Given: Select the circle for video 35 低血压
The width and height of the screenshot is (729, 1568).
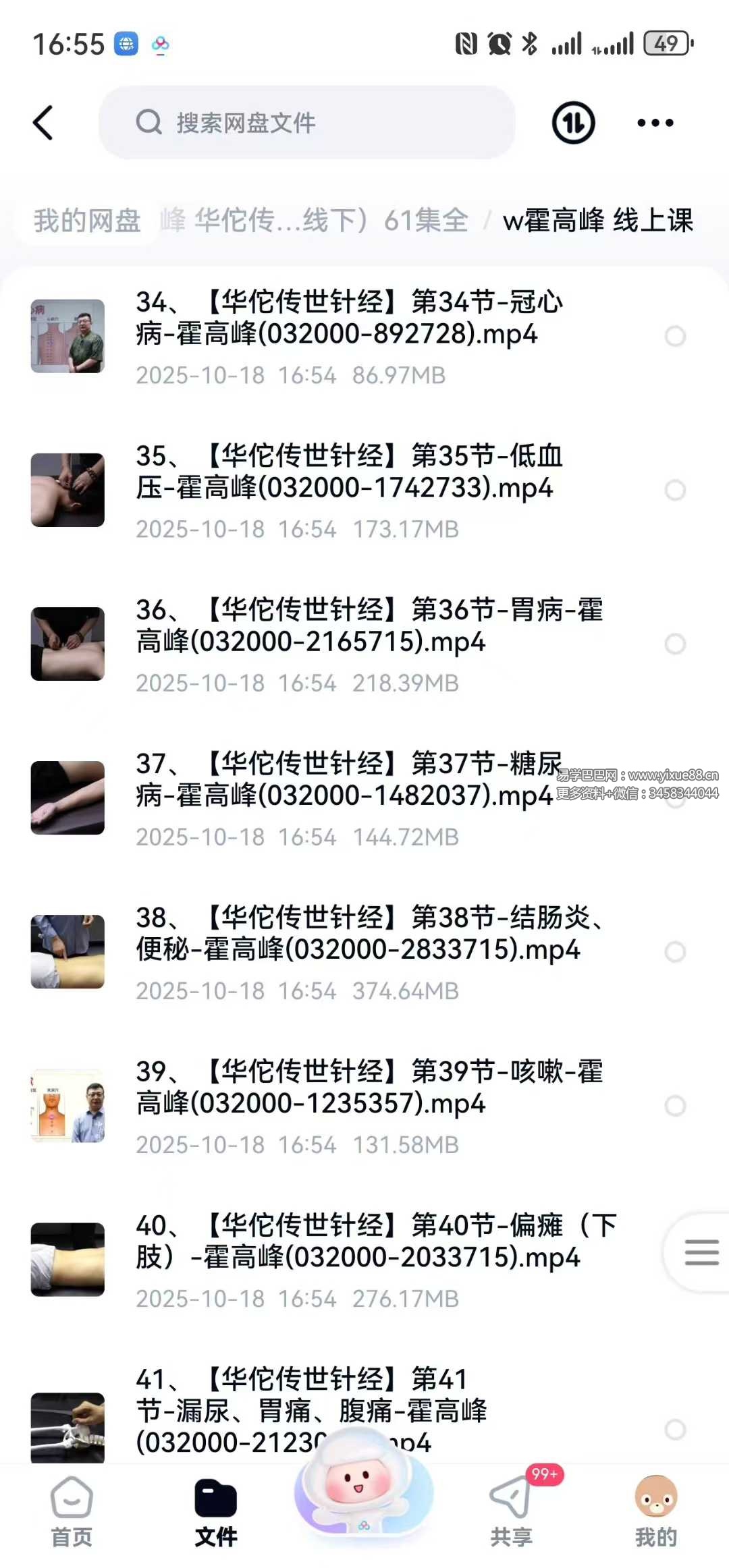Looking at the screenshot, I should pyautogui.click(x=675, y=490).
